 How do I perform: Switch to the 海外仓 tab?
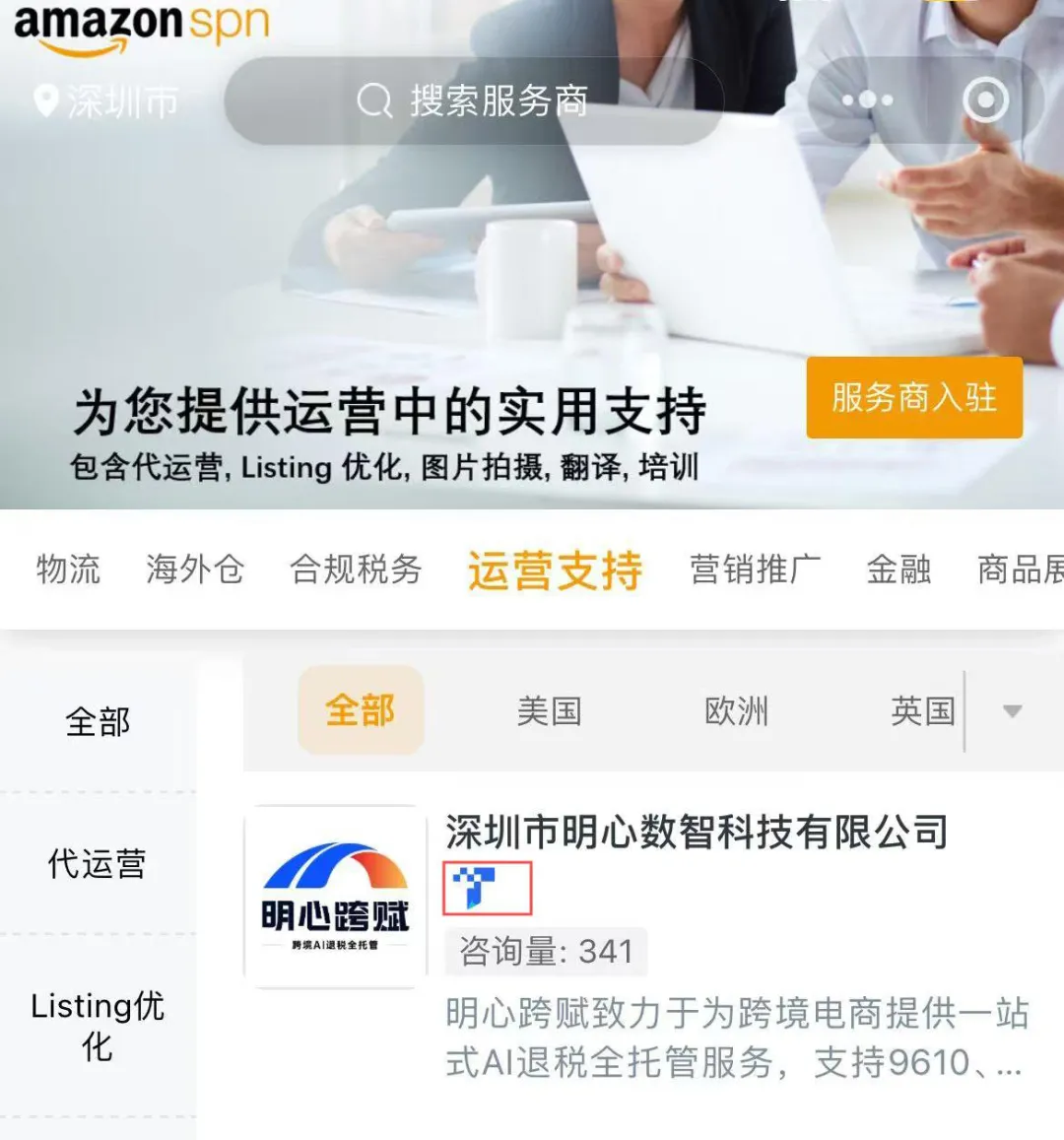[x=195, y=569]
